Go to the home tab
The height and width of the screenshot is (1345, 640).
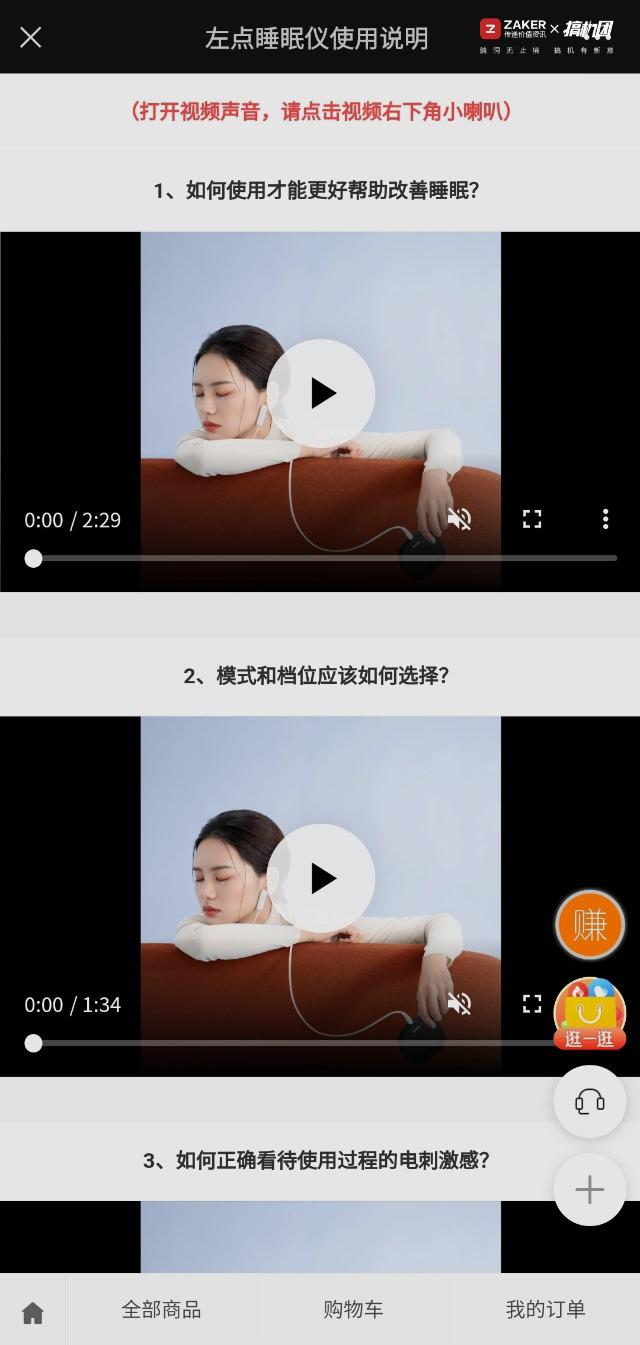click(x=33, y=1312)
